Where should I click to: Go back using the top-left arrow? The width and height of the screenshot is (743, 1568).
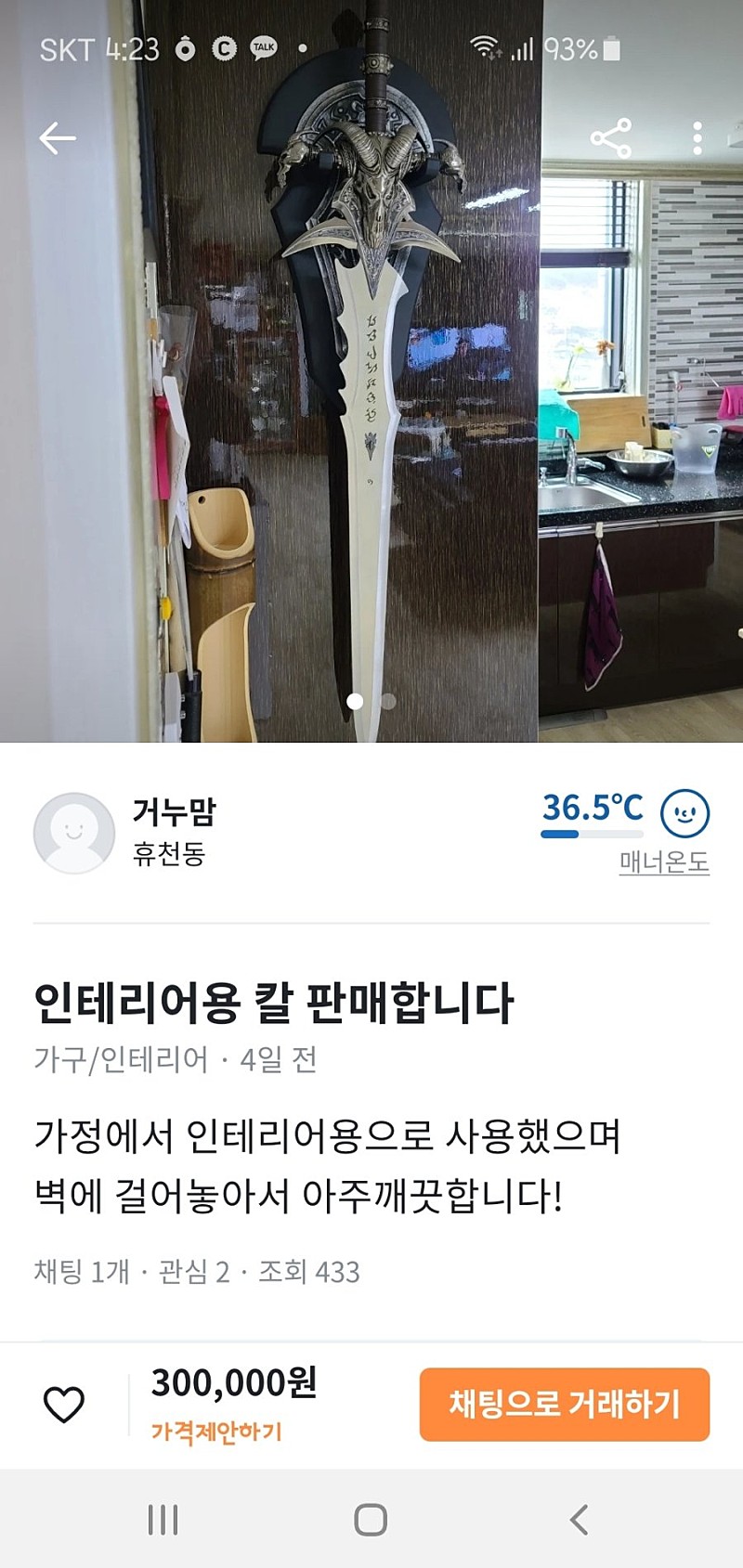point(58,138)
